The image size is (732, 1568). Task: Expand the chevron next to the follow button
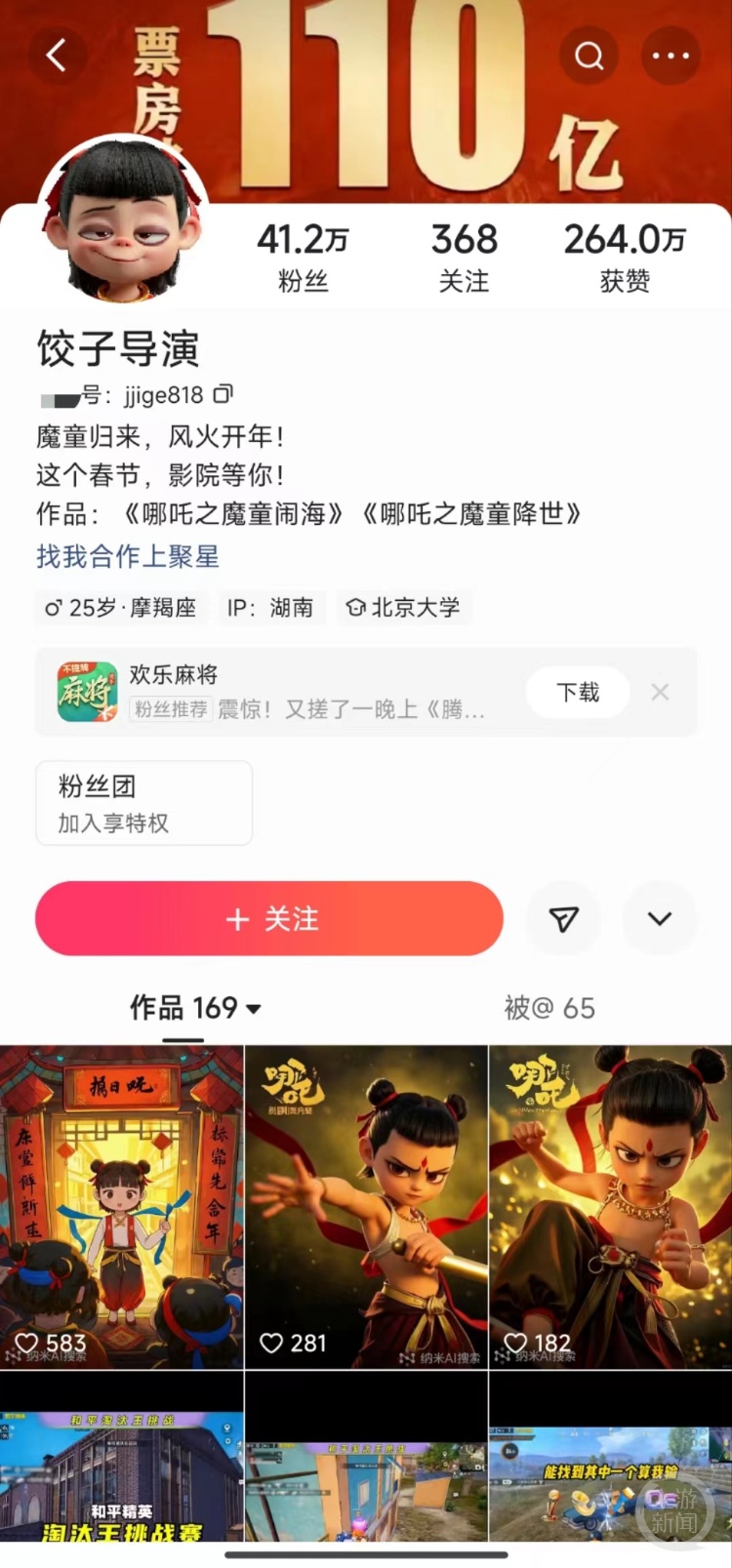659,918
